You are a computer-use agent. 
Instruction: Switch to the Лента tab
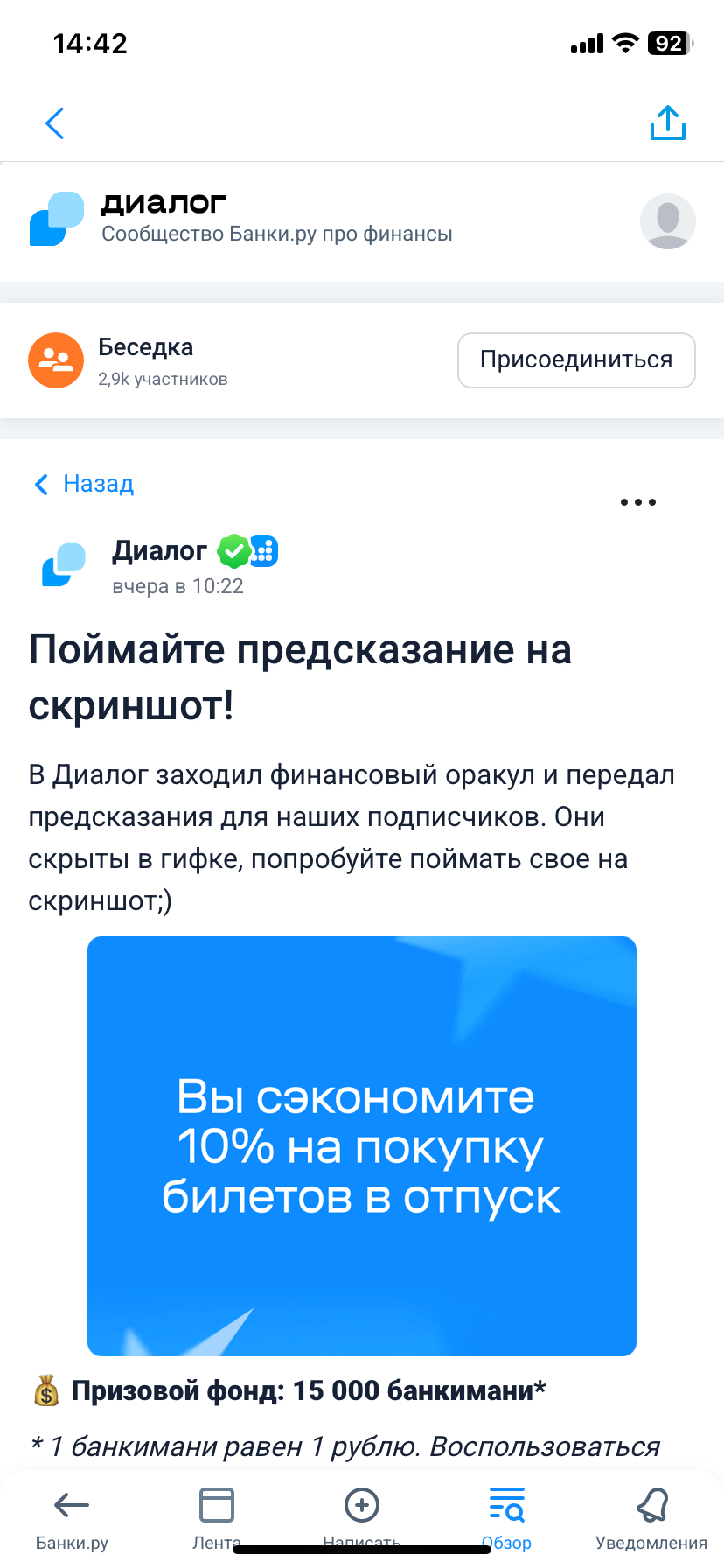point(217,1520)
